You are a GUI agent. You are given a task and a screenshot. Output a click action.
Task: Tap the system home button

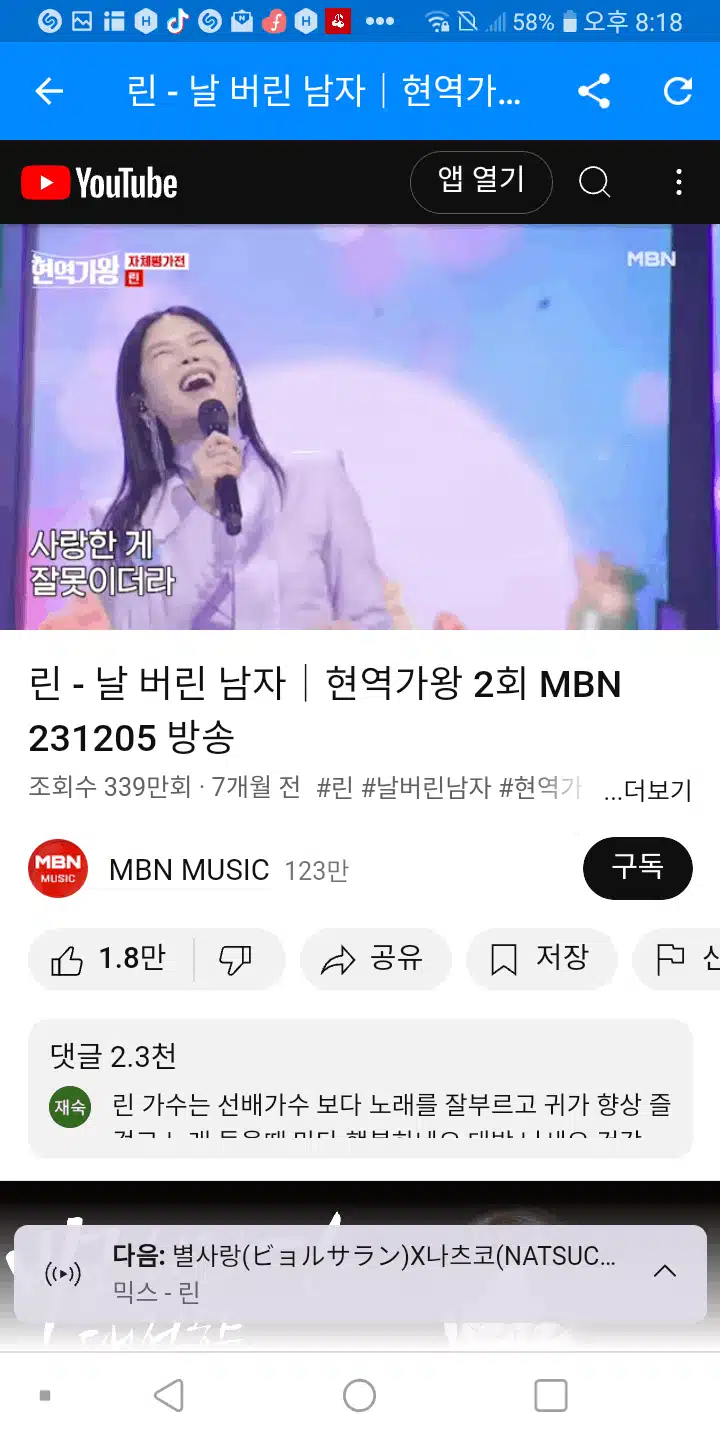[359, 1396]
